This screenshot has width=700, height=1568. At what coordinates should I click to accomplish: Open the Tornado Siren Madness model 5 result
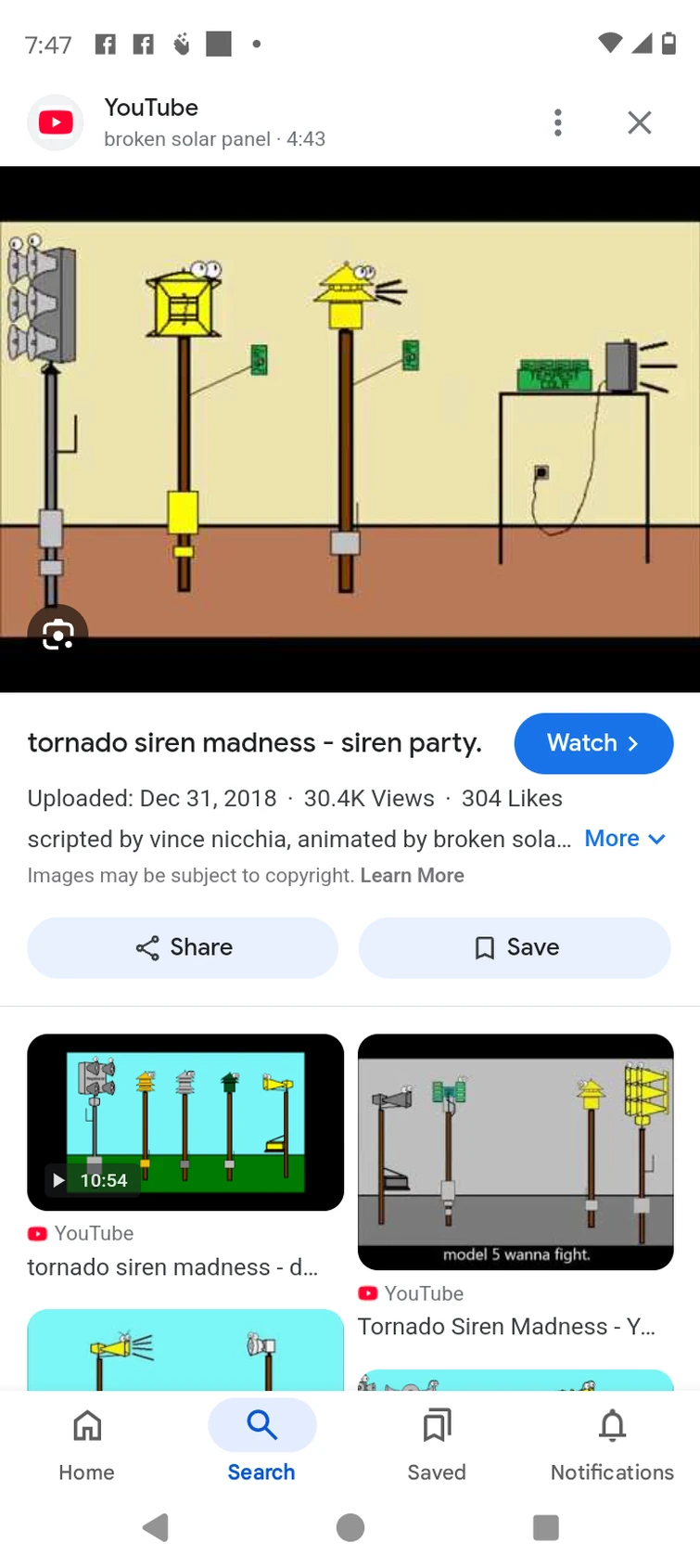515,1152
